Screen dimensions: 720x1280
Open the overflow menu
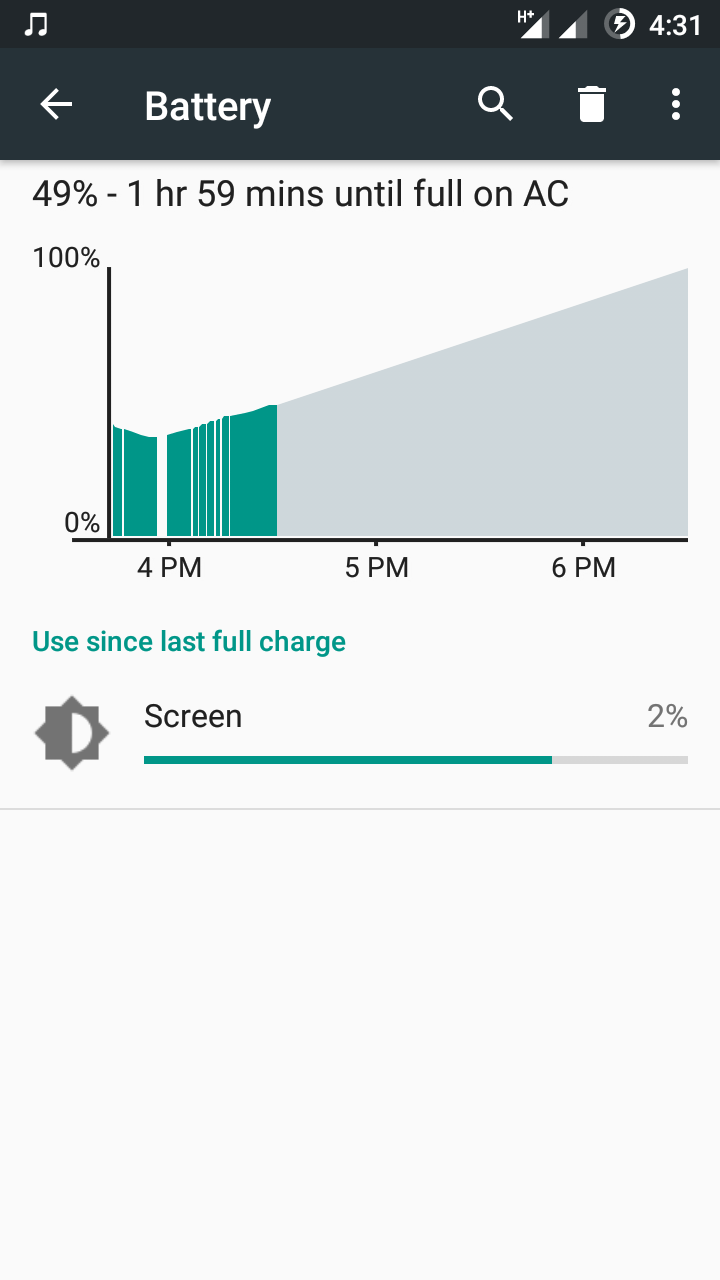coord(676,104)
